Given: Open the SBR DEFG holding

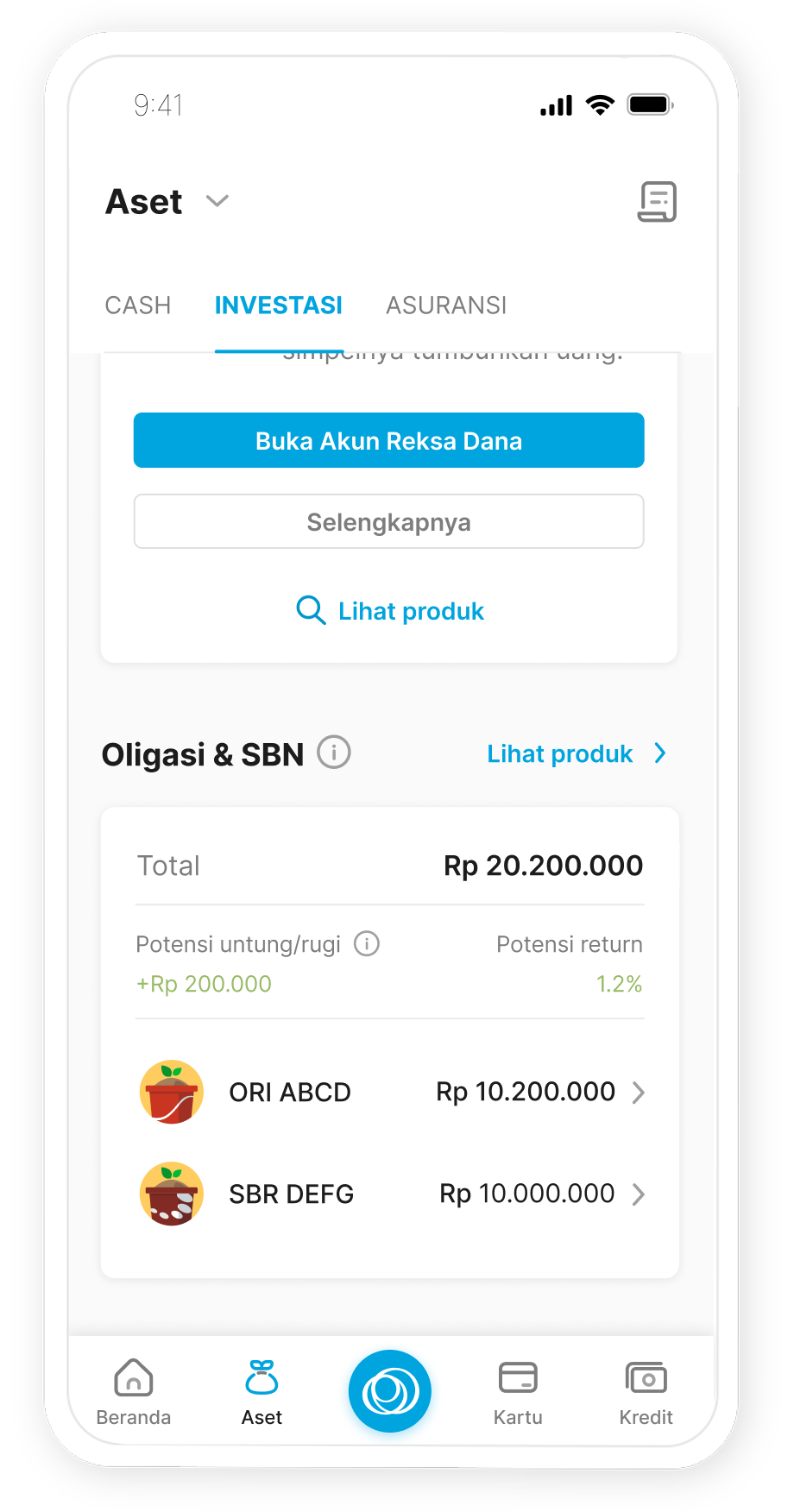Looking at the screenshot, I should [390, 1194].
